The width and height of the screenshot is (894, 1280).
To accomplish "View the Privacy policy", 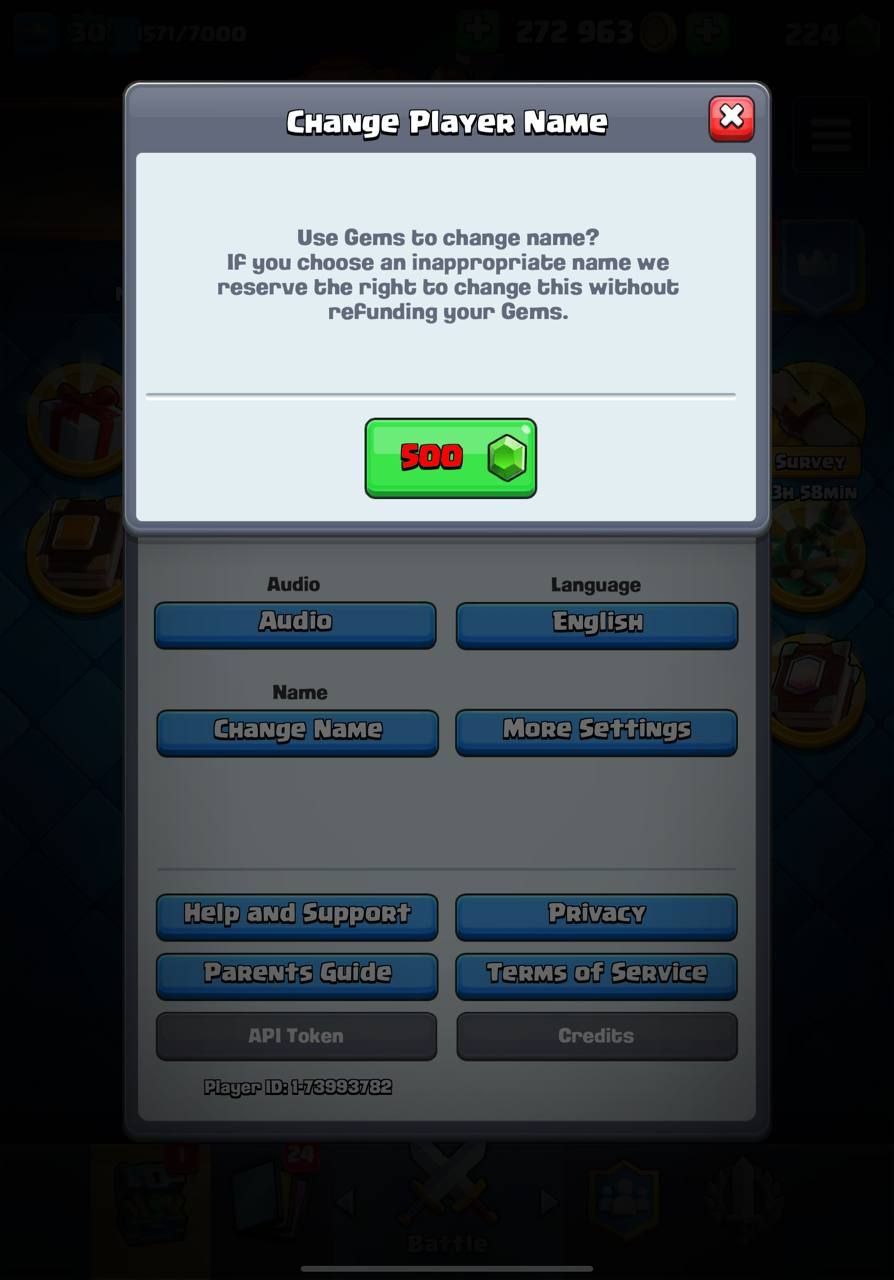I will click(596, 916).
